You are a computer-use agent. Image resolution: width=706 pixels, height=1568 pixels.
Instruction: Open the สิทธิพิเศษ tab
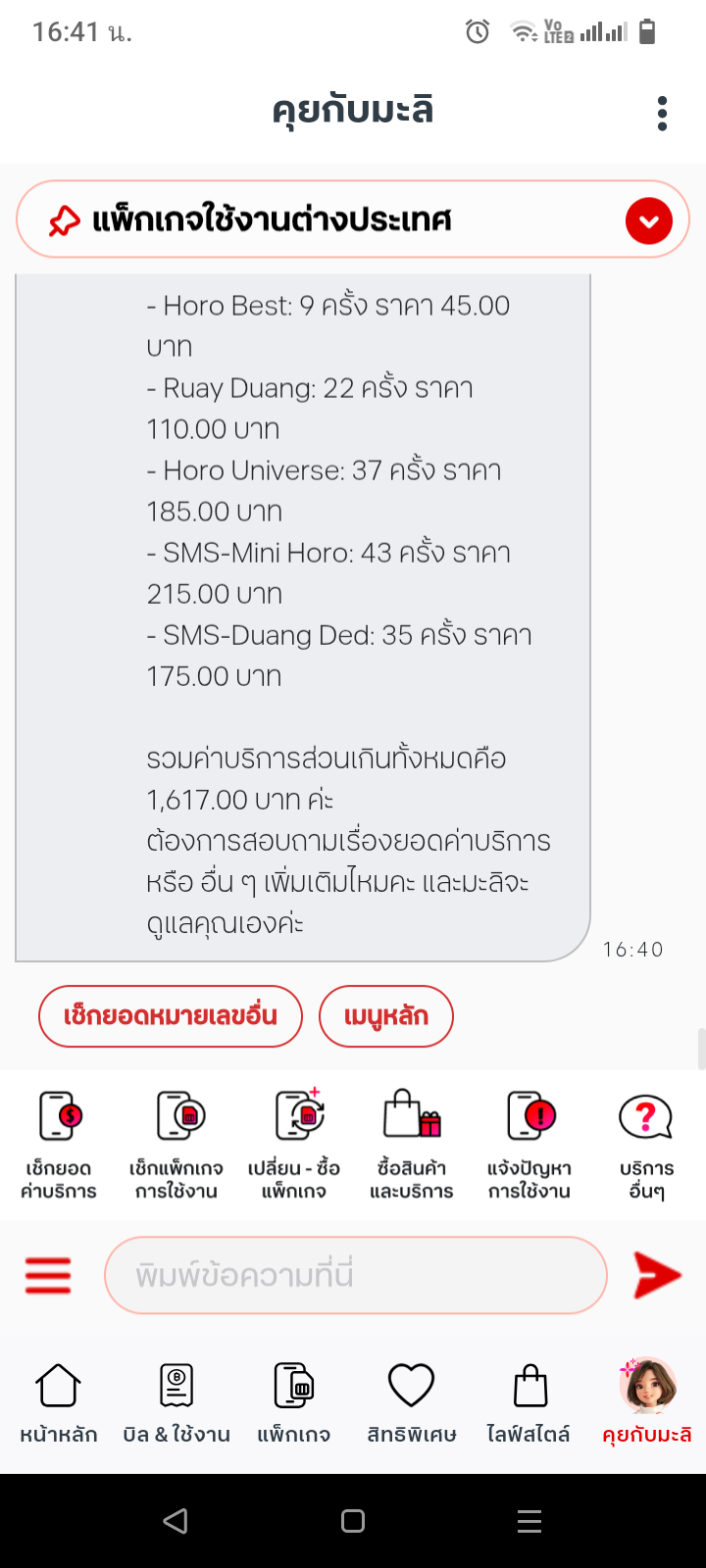coord(412,1403)
